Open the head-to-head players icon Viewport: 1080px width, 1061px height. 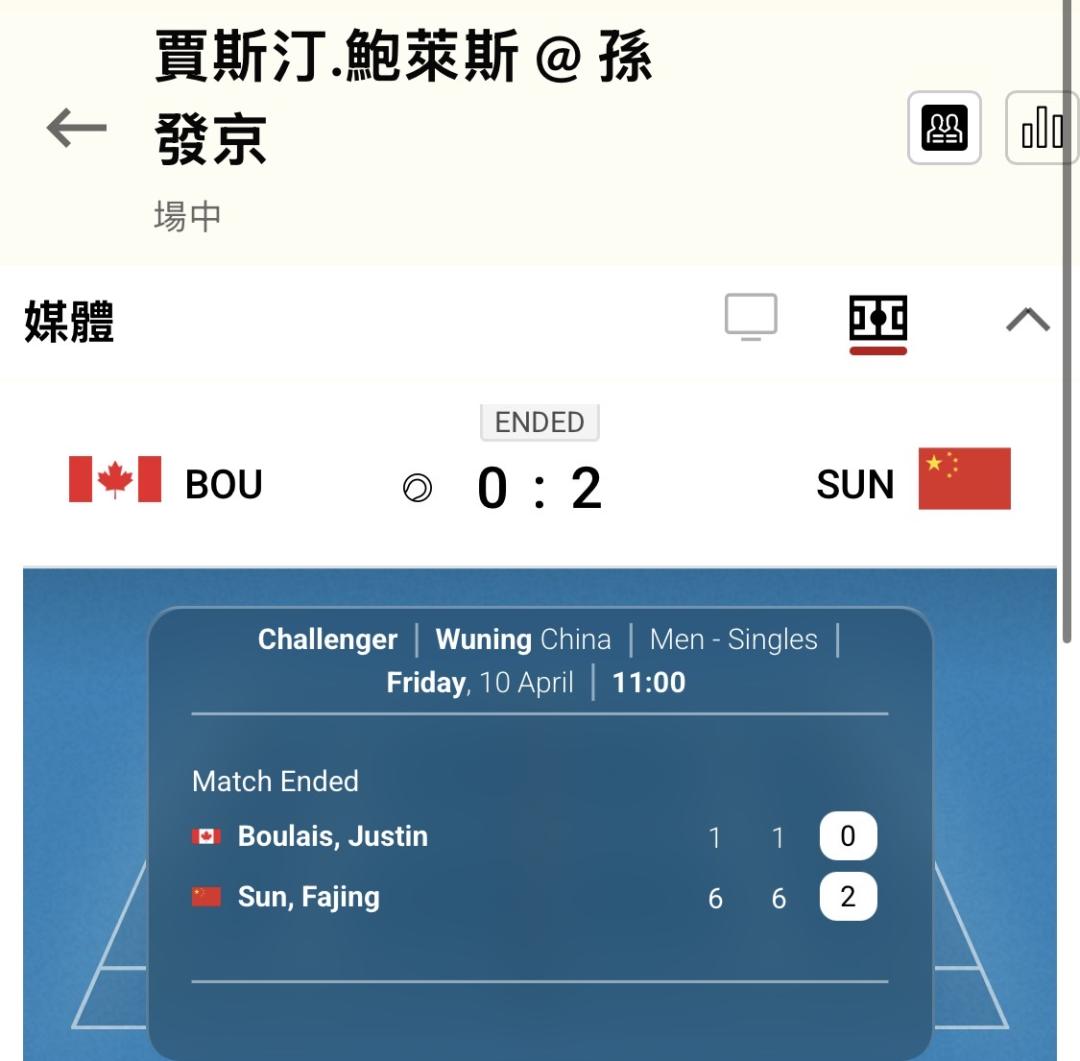944,127
